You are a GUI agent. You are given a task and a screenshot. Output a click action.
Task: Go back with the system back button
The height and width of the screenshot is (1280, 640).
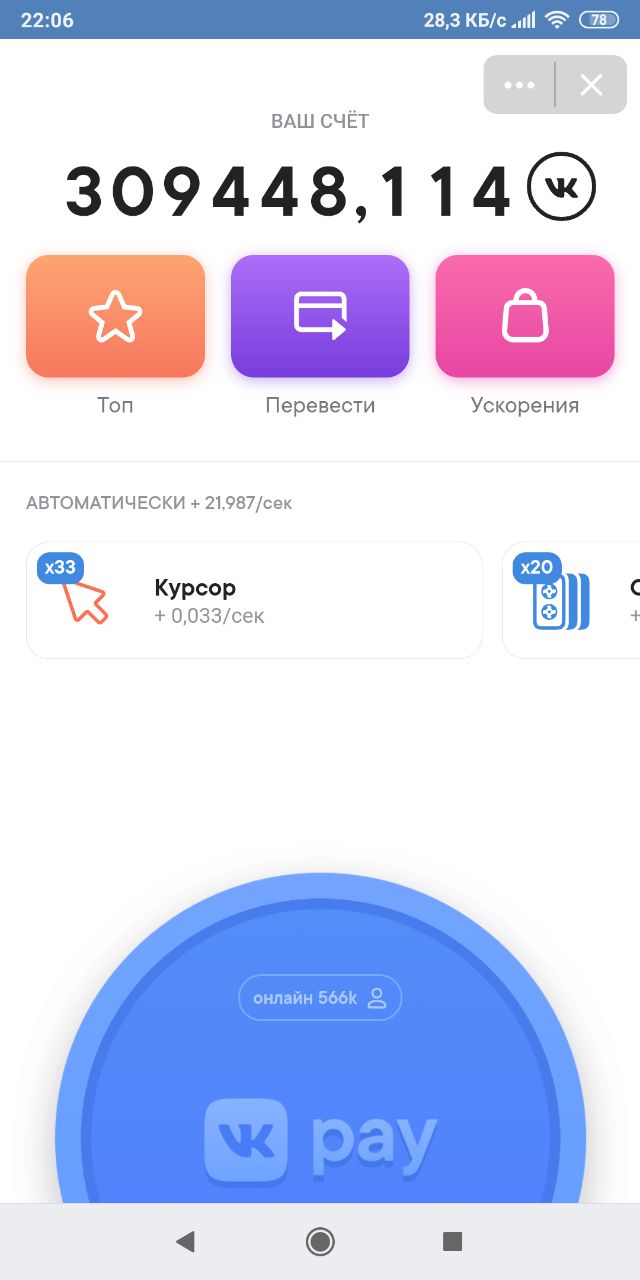185,1241
